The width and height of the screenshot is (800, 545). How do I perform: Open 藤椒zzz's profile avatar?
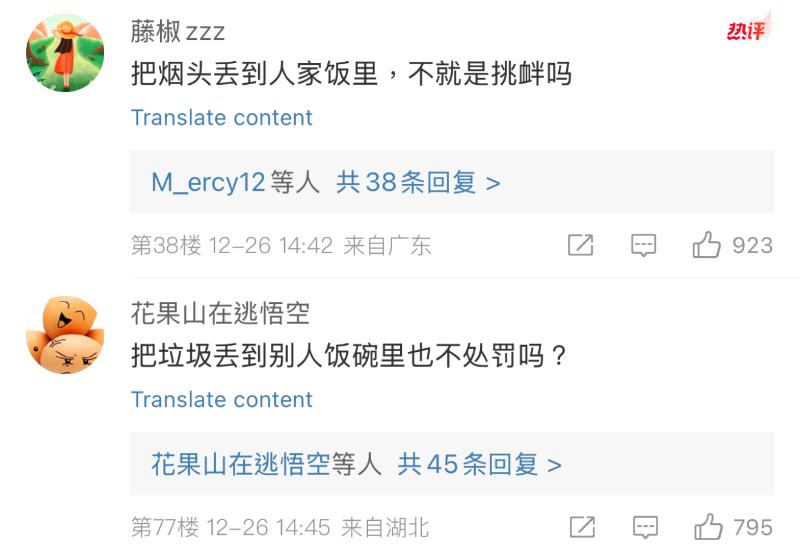click(x=65, y=53)
